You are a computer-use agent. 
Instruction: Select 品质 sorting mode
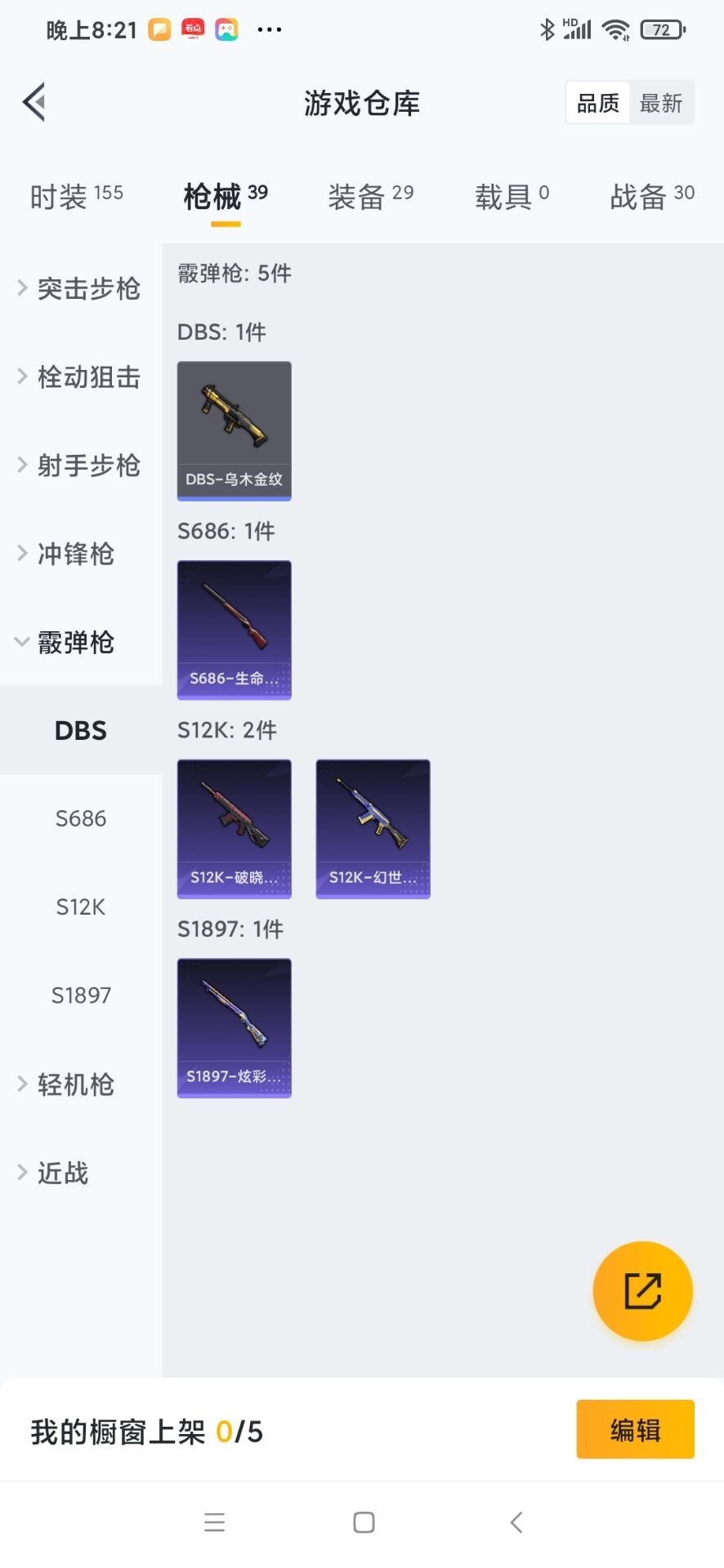tap(597, 102)
